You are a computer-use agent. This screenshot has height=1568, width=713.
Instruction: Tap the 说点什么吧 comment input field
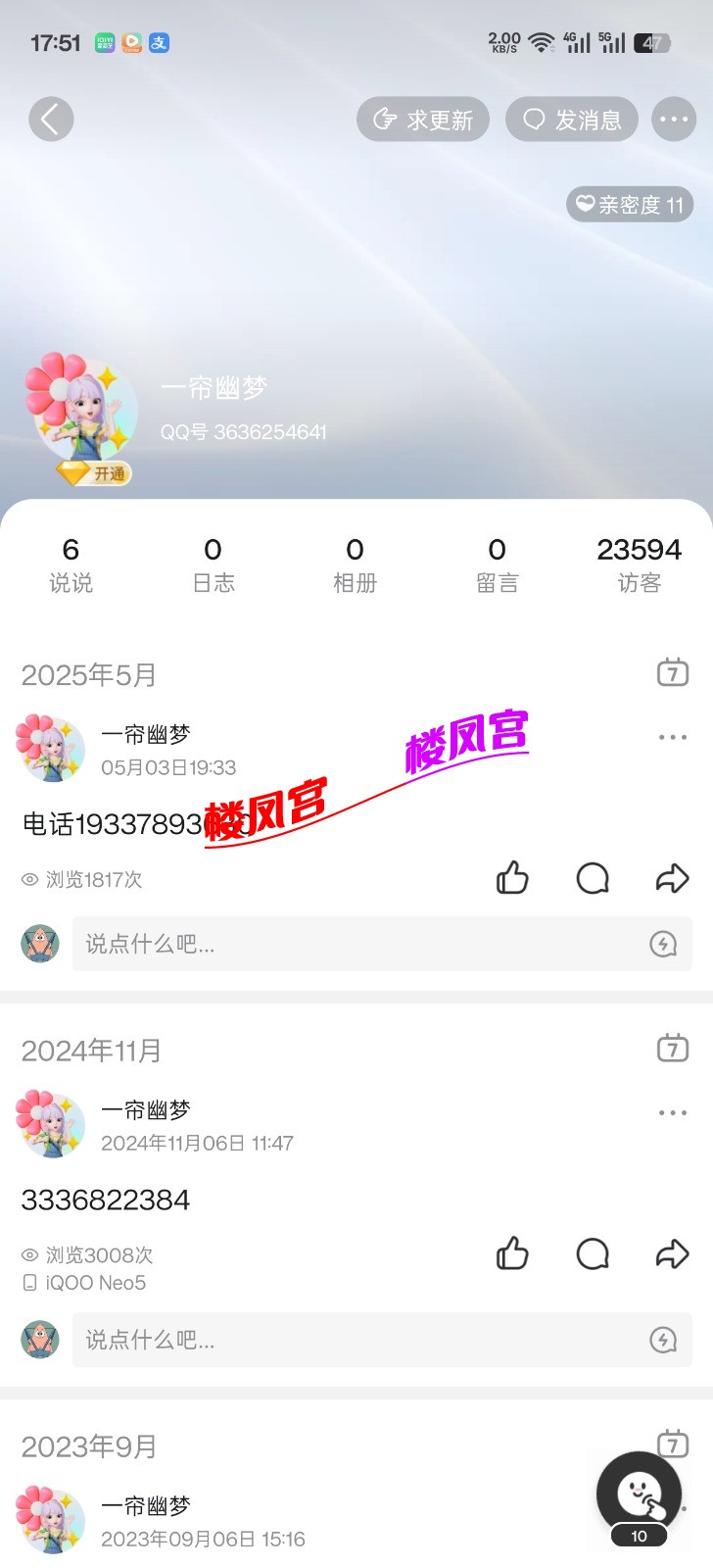(x=382, y=944)
